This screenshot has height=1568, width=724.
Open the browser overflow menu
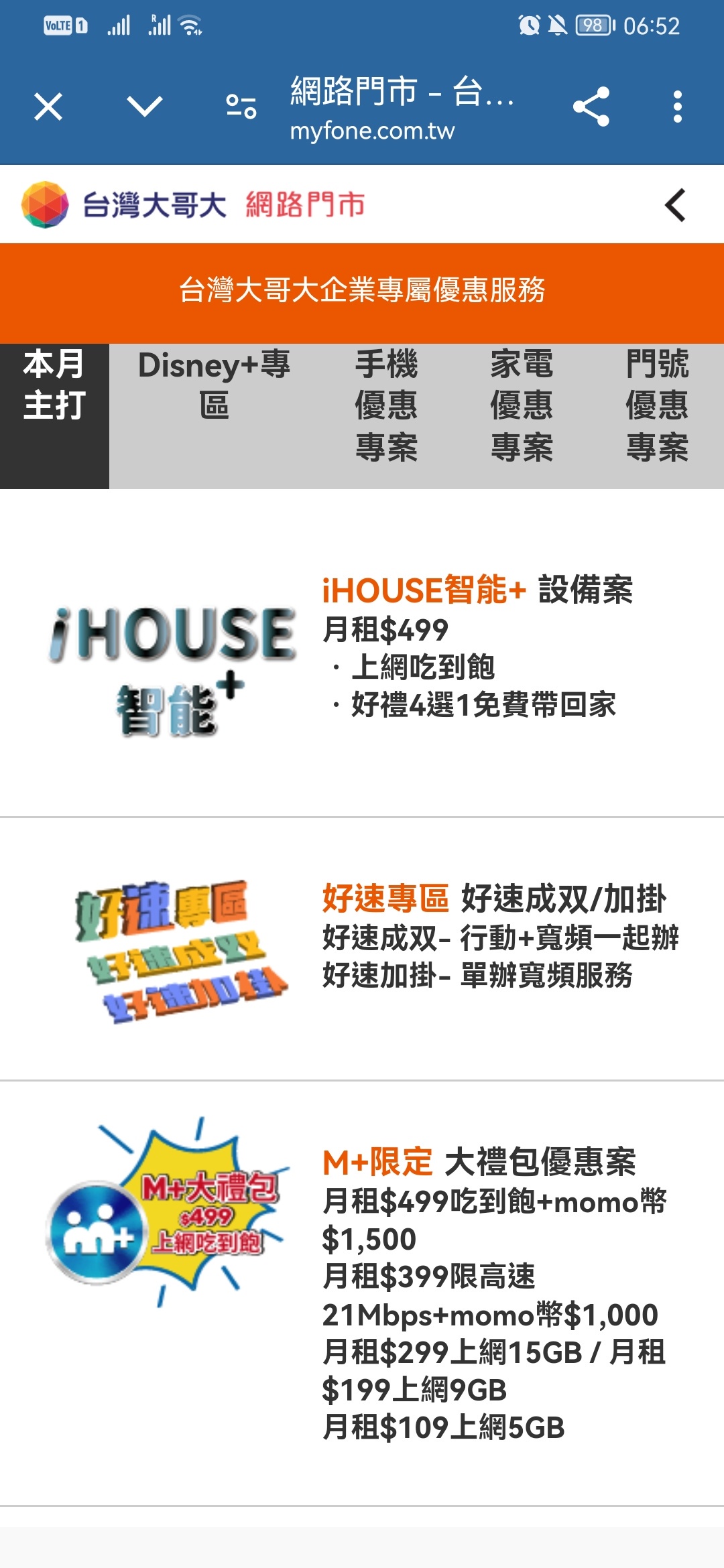point(678,107)
